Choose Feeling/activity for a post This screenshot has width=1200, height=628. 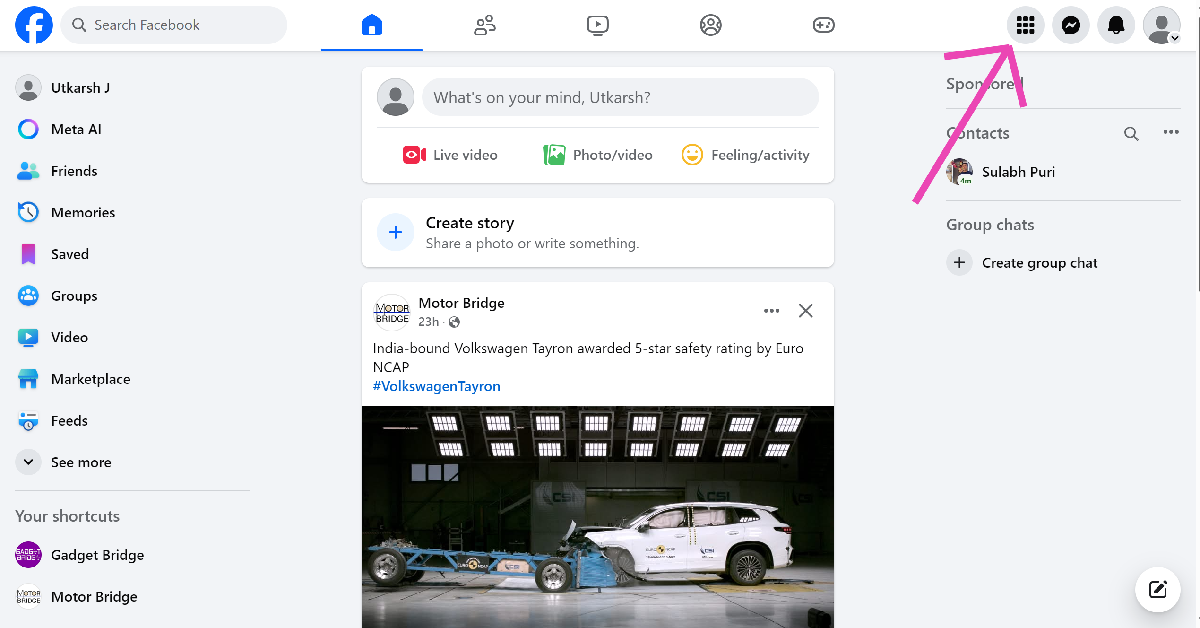[x=745, y=155]
